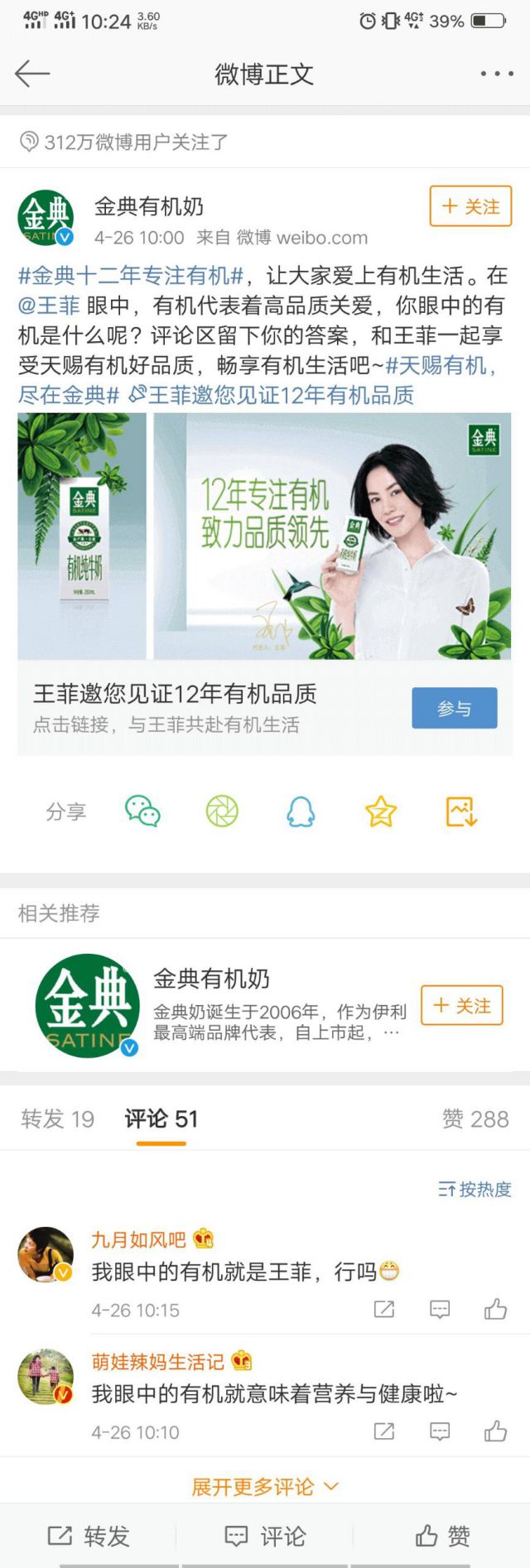Share the post to WeChat
530x1568 pixels.
click(x=142, y=811)
